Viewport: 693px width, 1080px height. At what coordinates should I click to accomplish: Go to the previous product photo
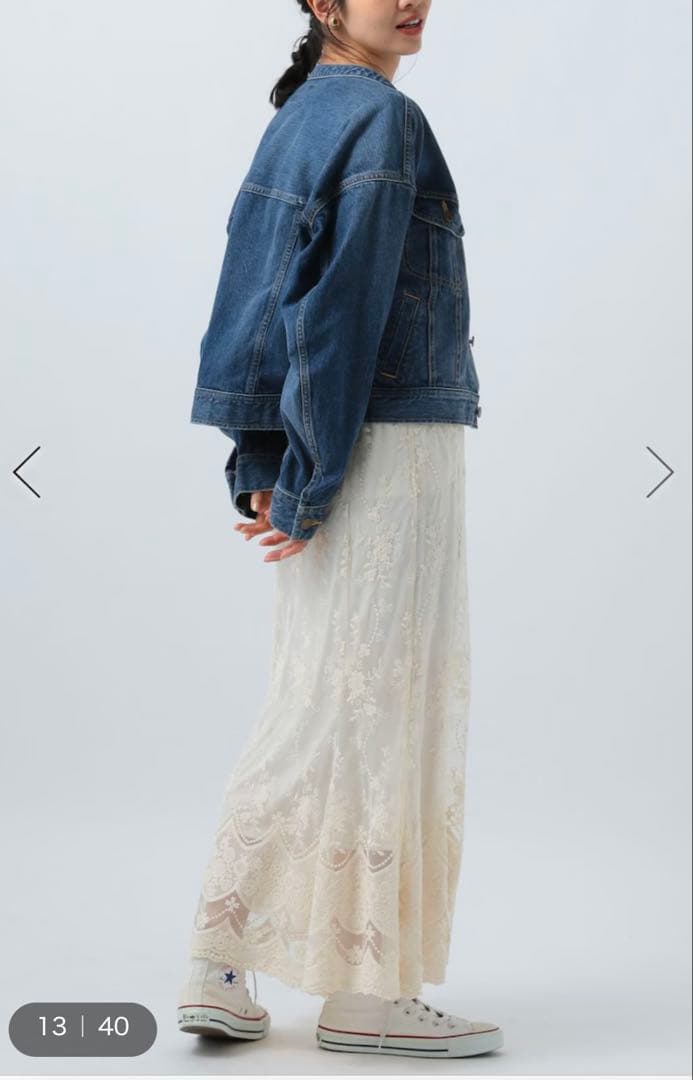[x=27, y=472]
